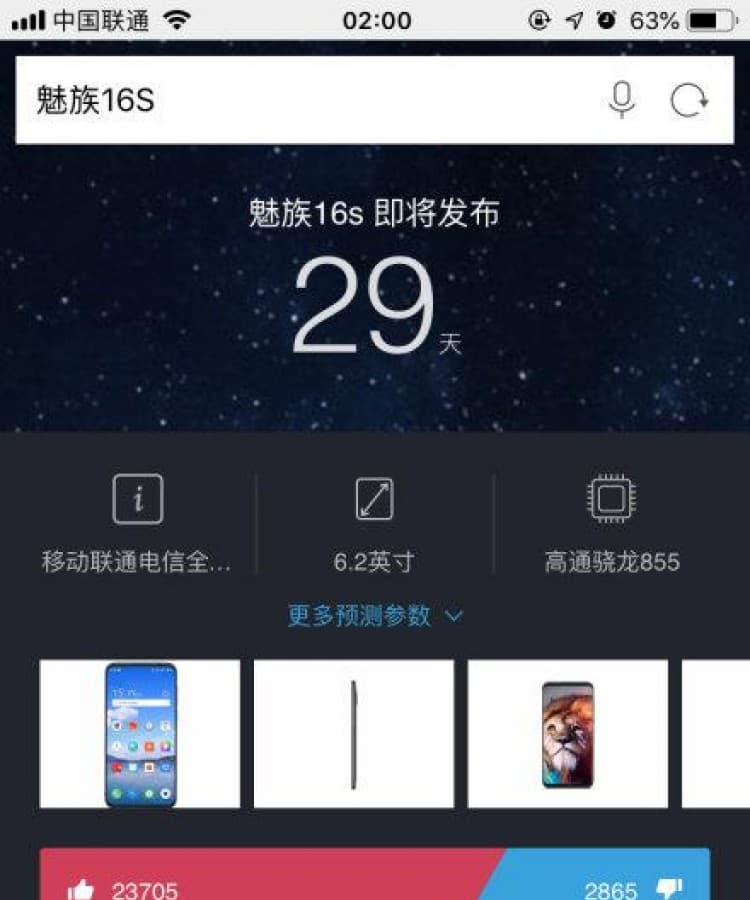Tap the search field showing 魅族16S

pyautogui.click(x=300, y=100)
